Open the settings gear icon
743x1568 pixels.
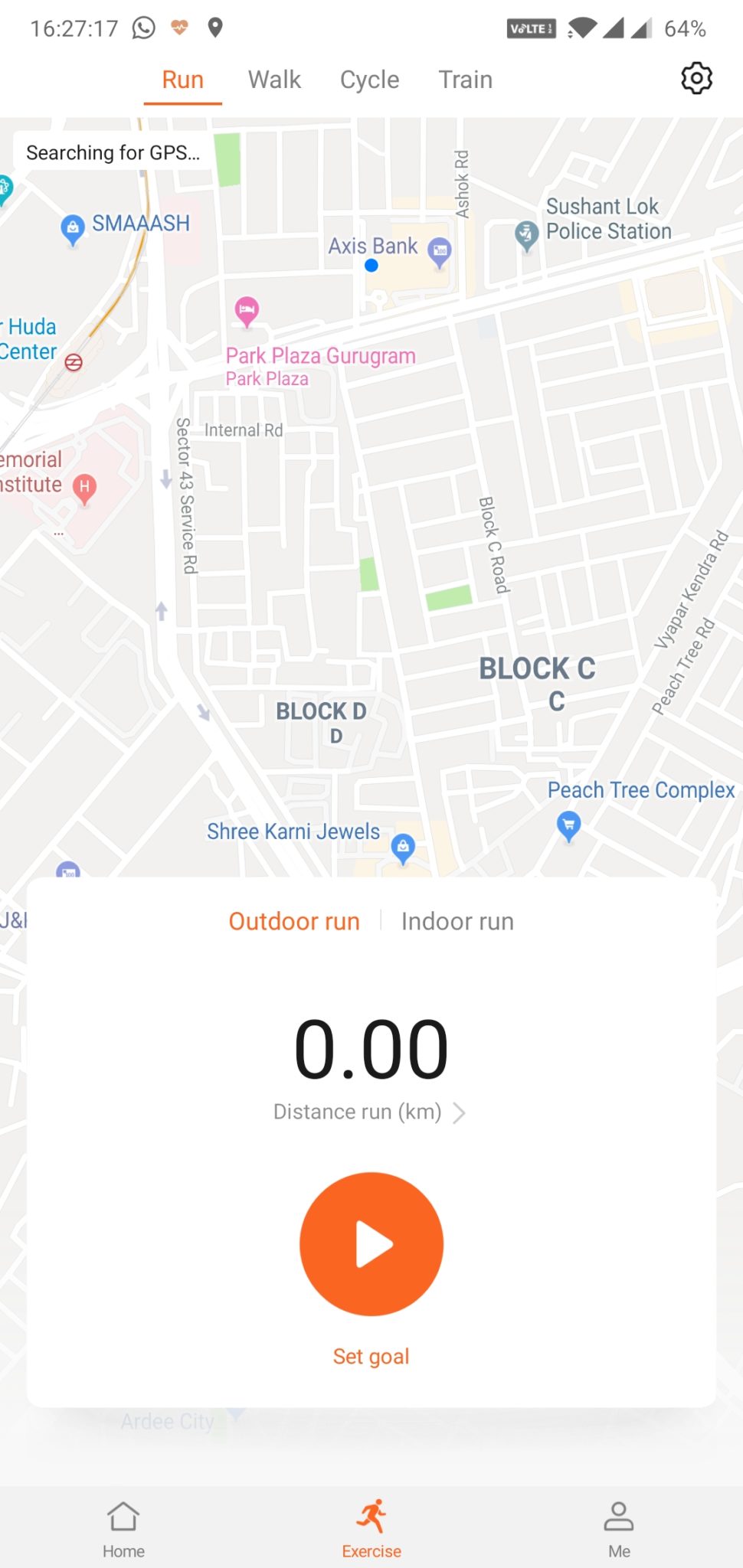tap(696, 79)
